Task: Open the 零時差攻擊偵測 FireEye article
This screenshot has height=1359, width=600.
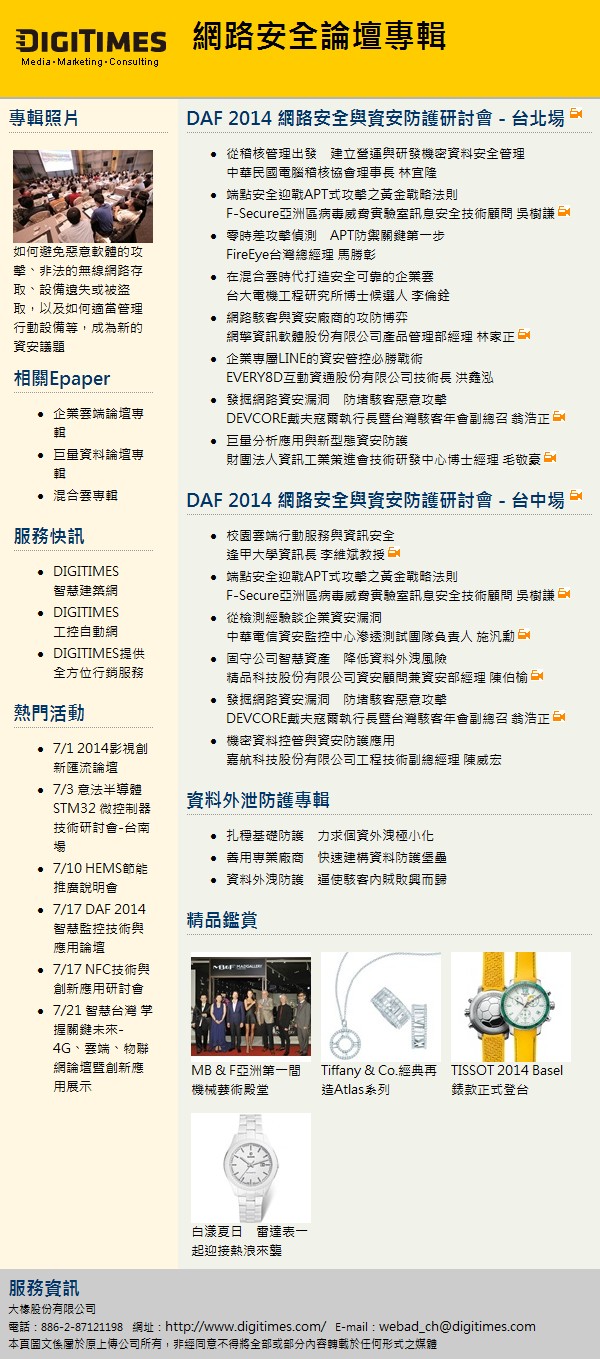Action: [335, 236]
